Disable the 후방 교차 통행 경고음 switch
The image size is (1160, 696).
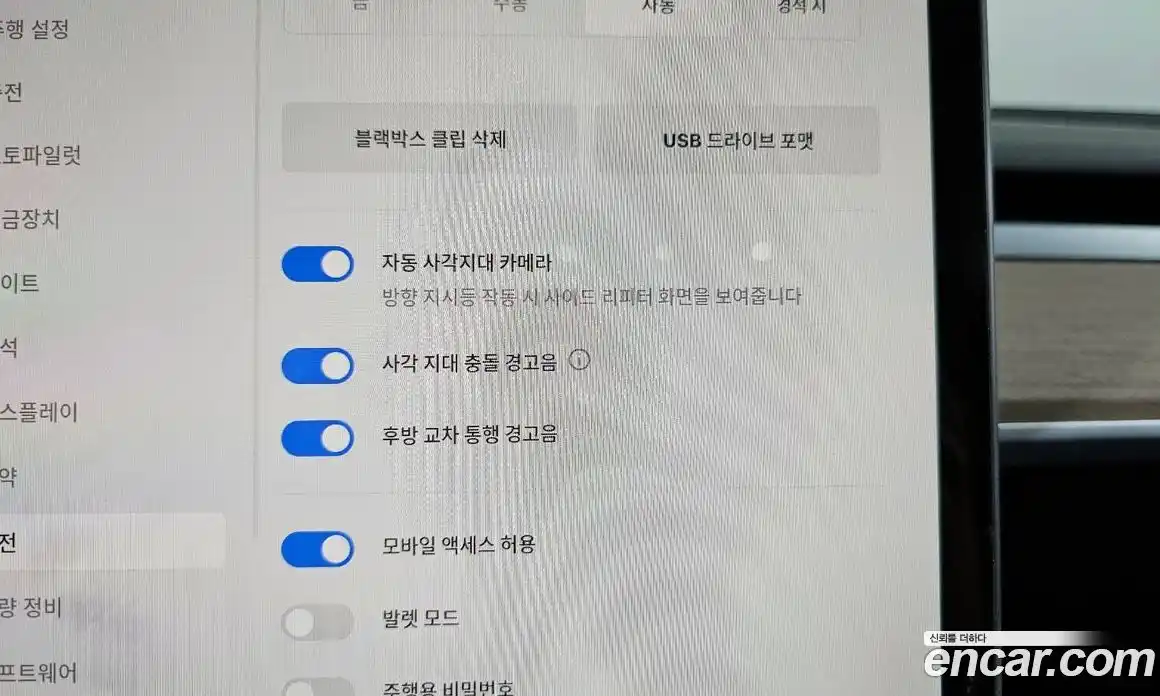tap(318, 438)
